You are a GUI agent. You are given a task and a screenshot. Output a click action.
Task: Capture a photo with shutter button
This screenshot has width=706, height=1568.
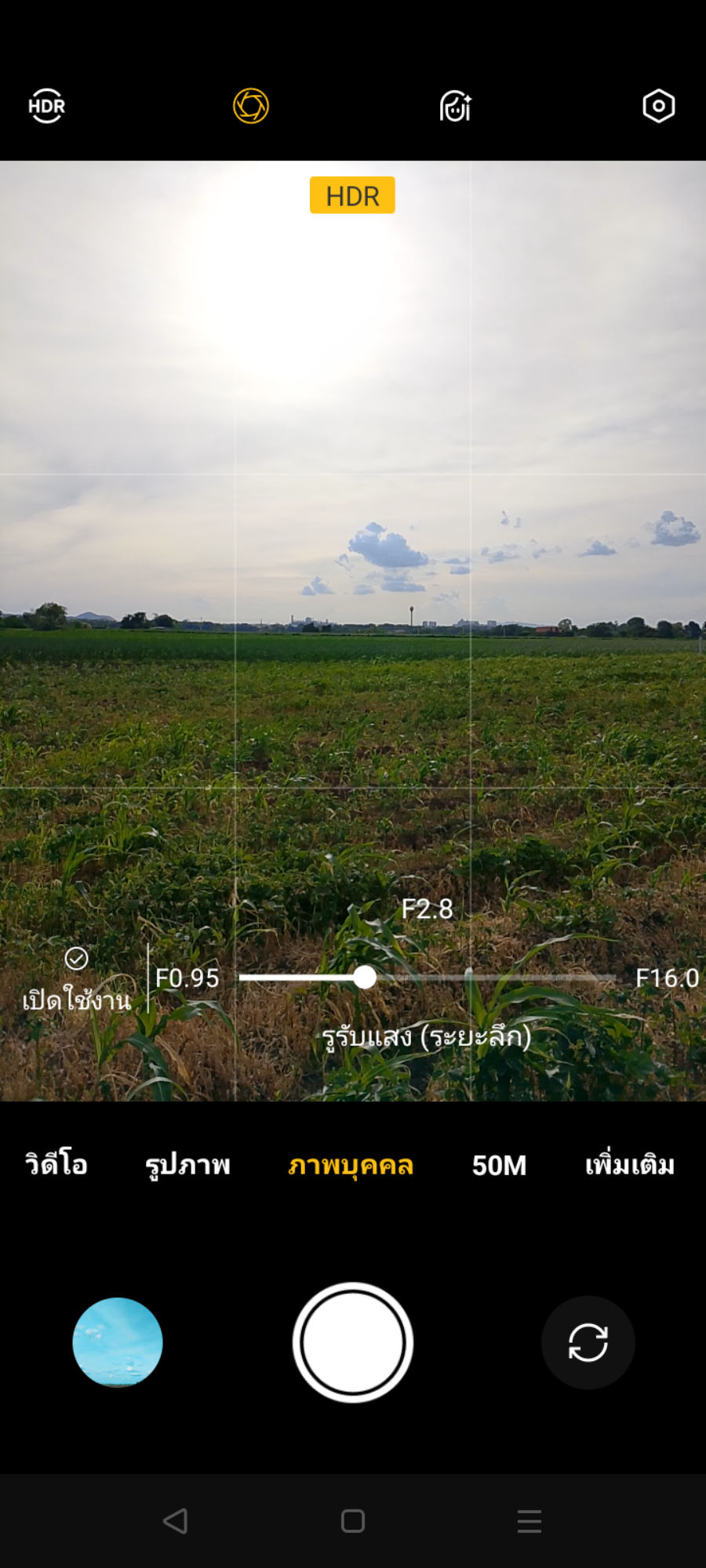tap(353, 1342)
